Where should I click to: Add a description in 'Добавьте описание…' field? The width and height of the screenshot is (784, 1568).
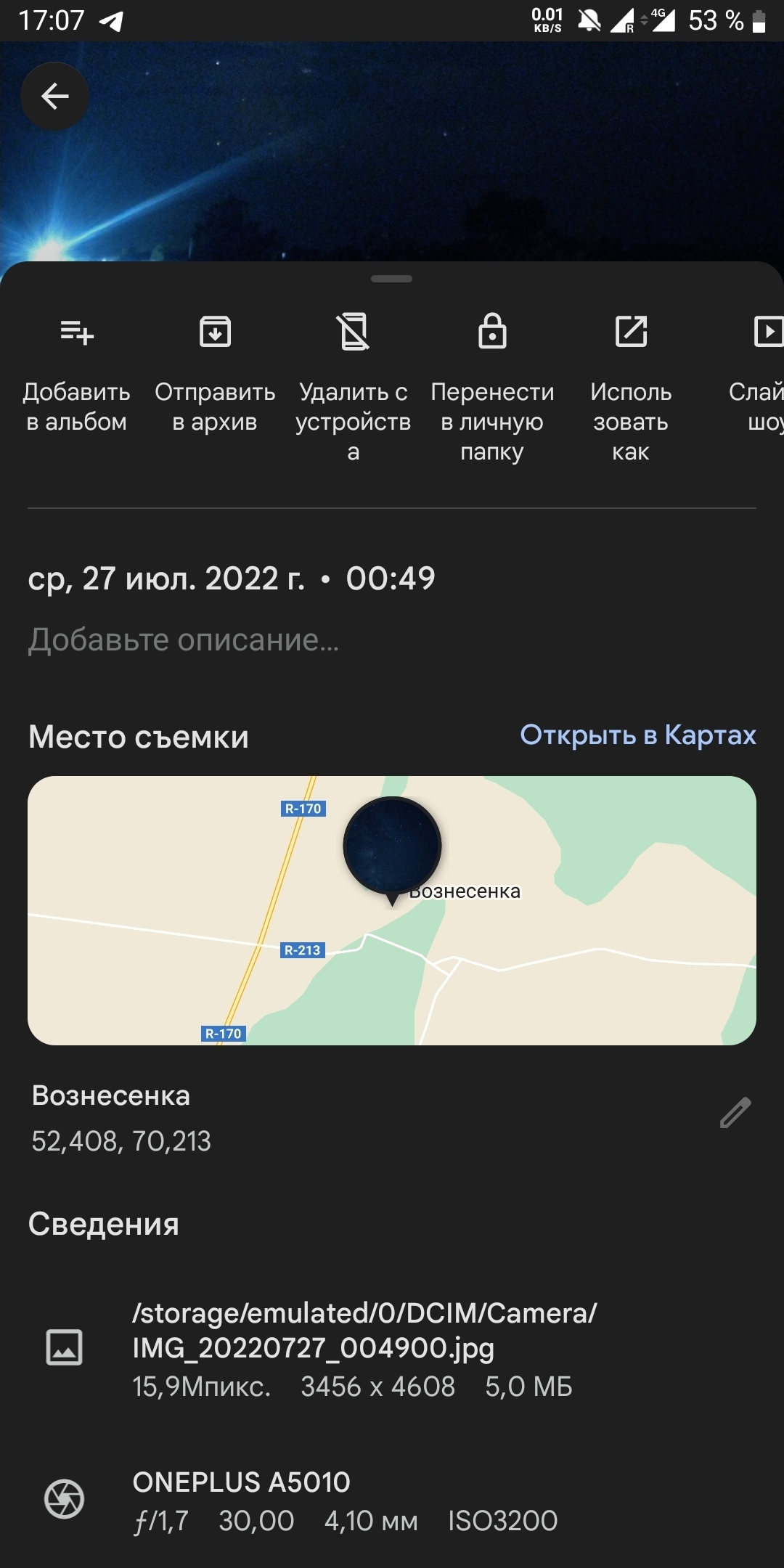pyautogui.click(x=184, y=640)
